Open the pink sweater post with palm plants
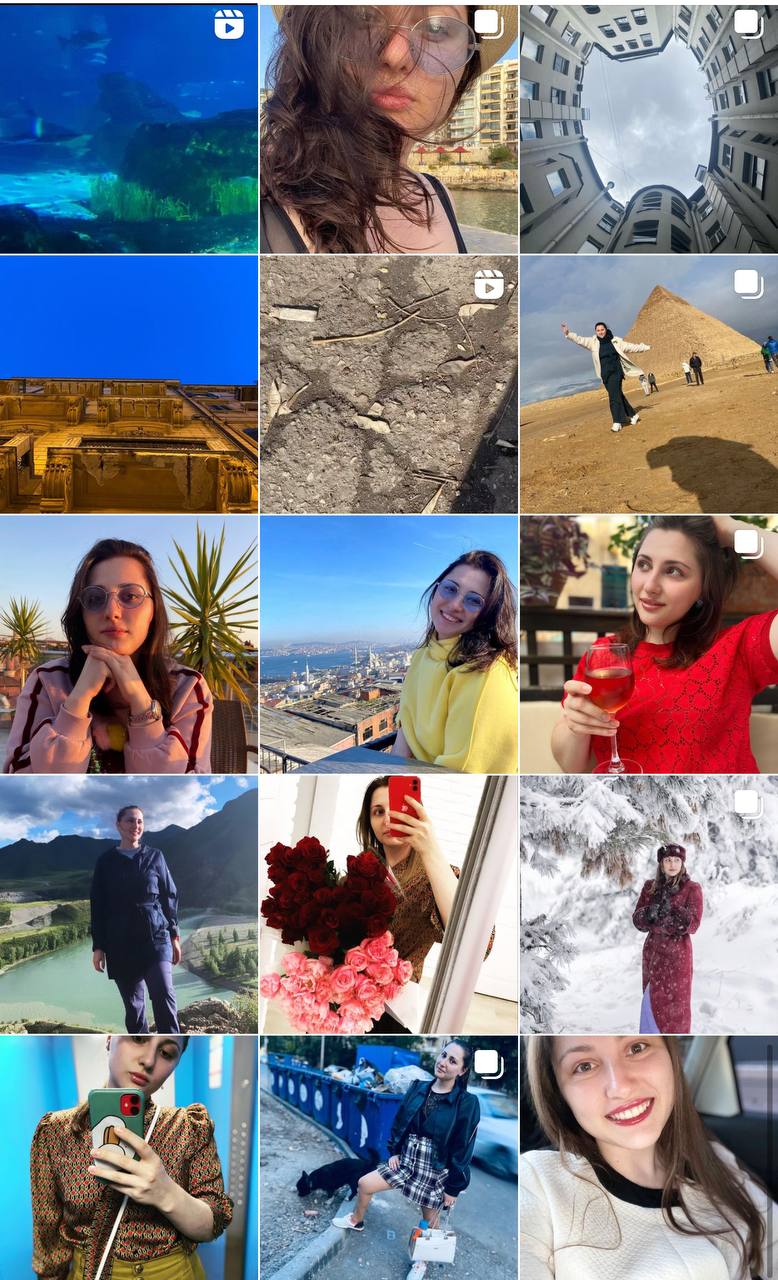The height and width of the screenshot is (1280, 778). [128, 644]
